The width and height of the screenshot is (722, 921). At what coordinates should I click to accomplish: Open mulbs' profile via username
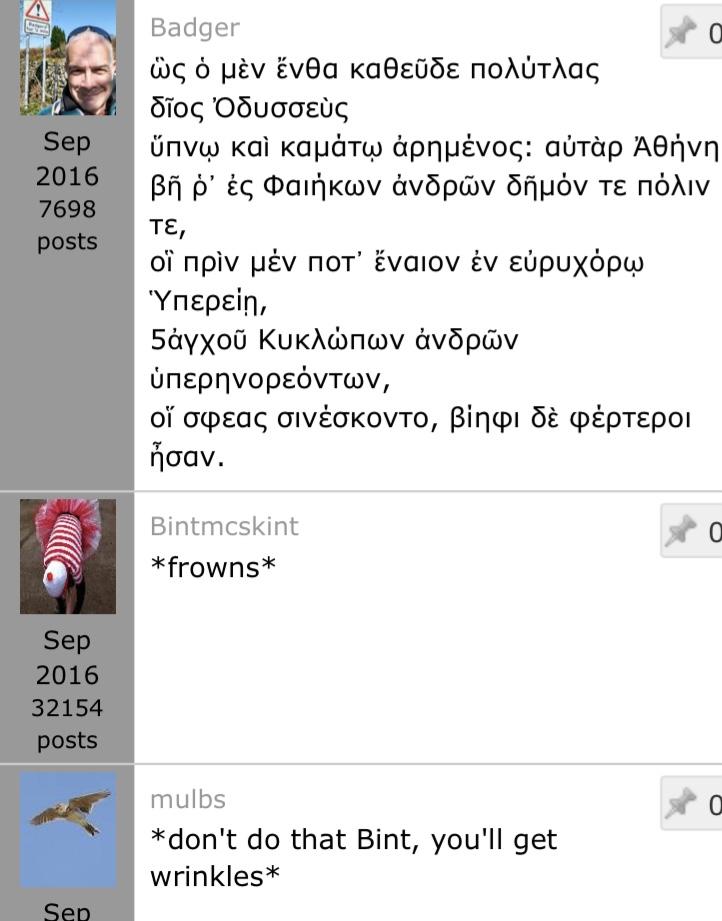click(188, 799)
